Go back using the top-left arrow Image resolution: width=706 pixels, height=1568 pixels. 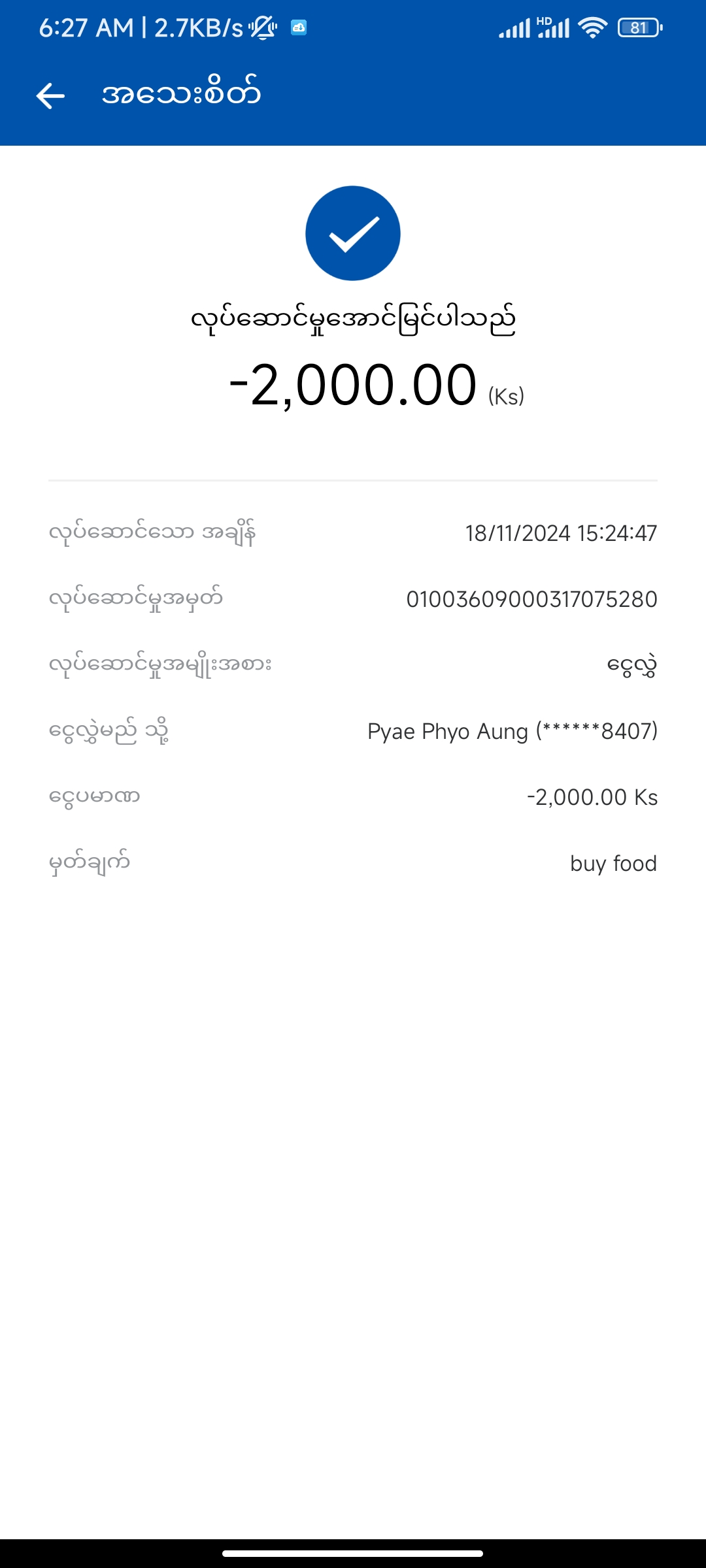(50, 95)
